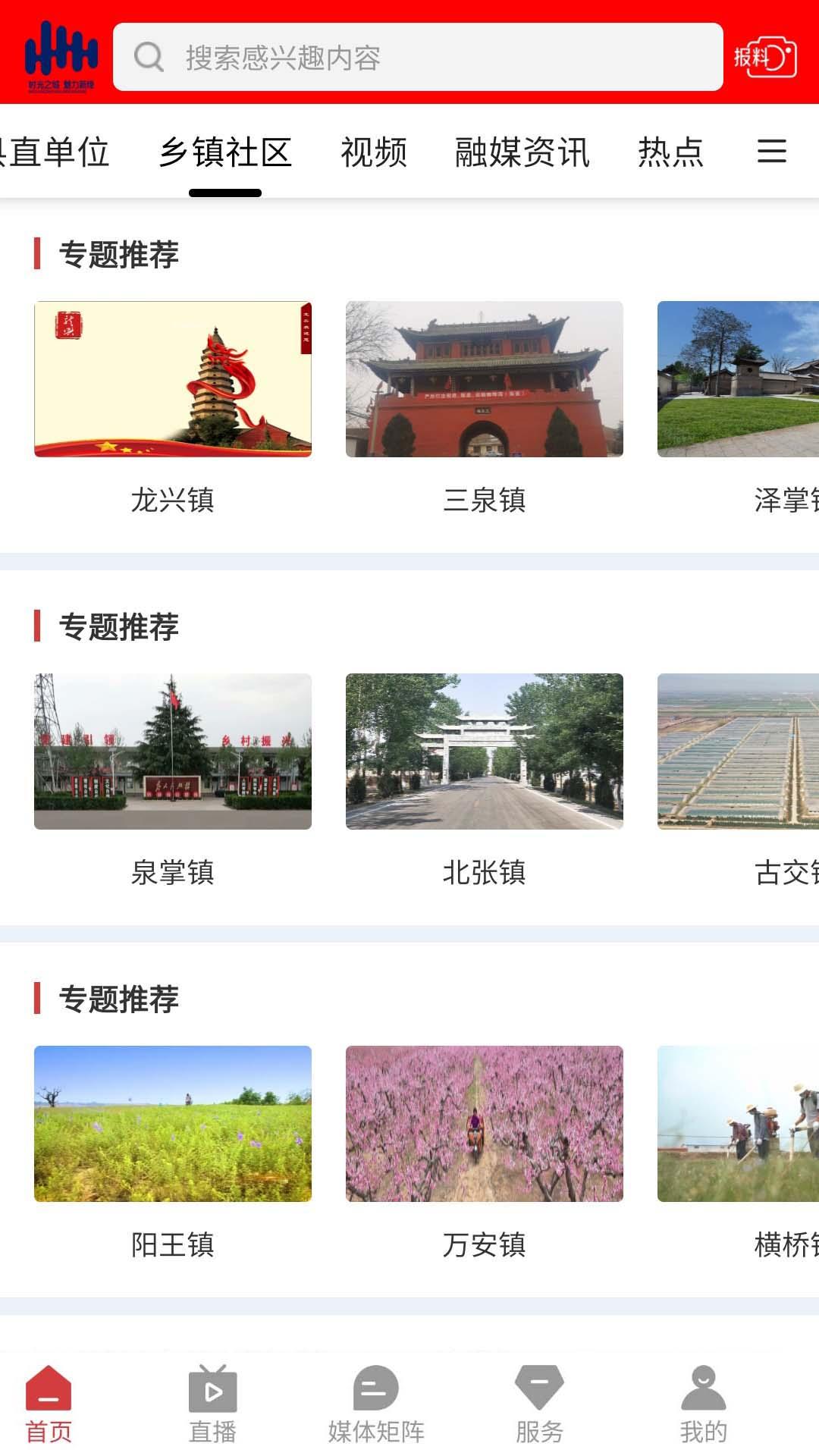Select the 热点 tab

(670, 152)
